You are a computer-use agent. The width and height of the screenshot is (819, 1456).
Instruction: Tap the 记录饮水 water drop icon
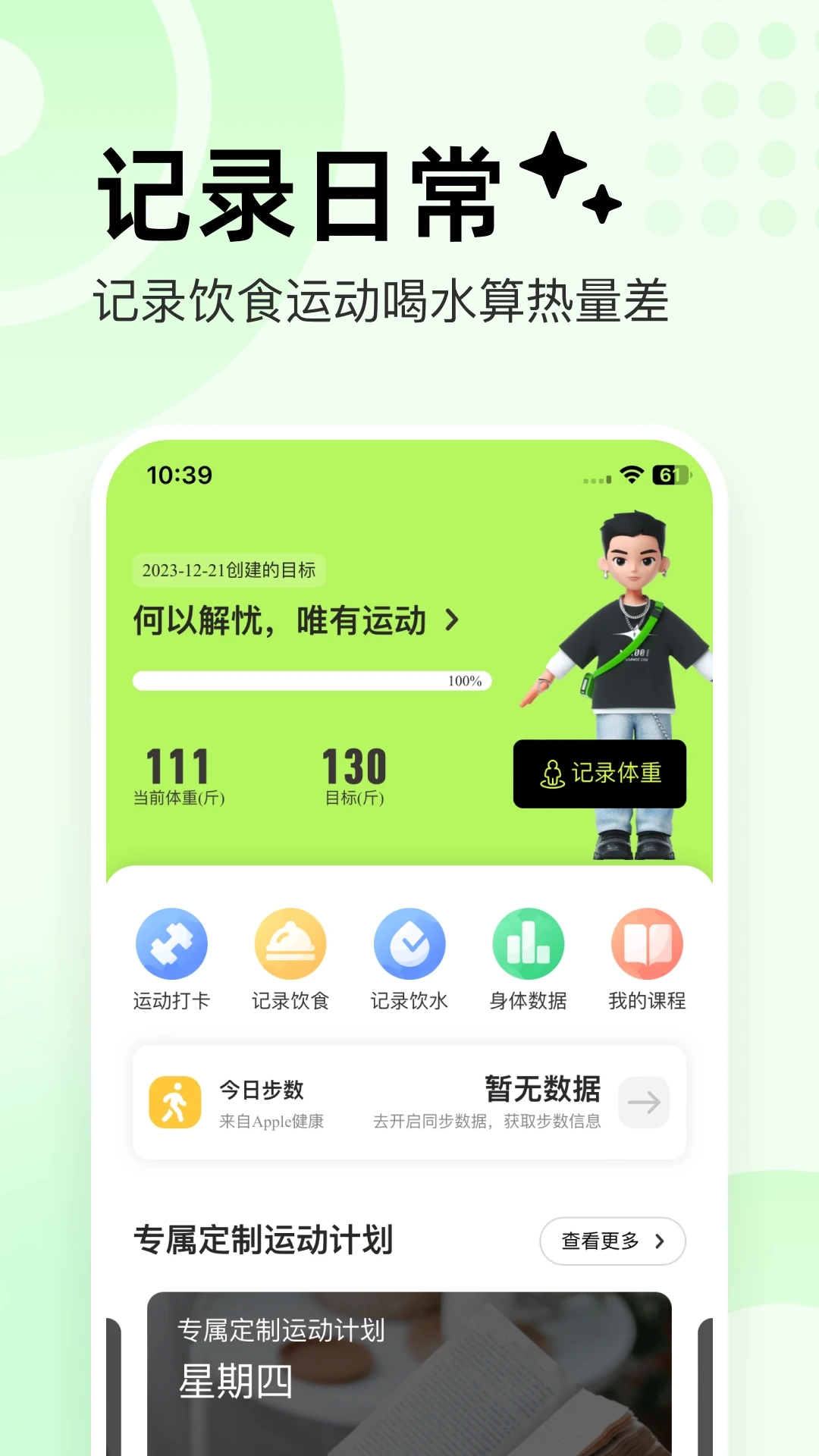(409, 945)
